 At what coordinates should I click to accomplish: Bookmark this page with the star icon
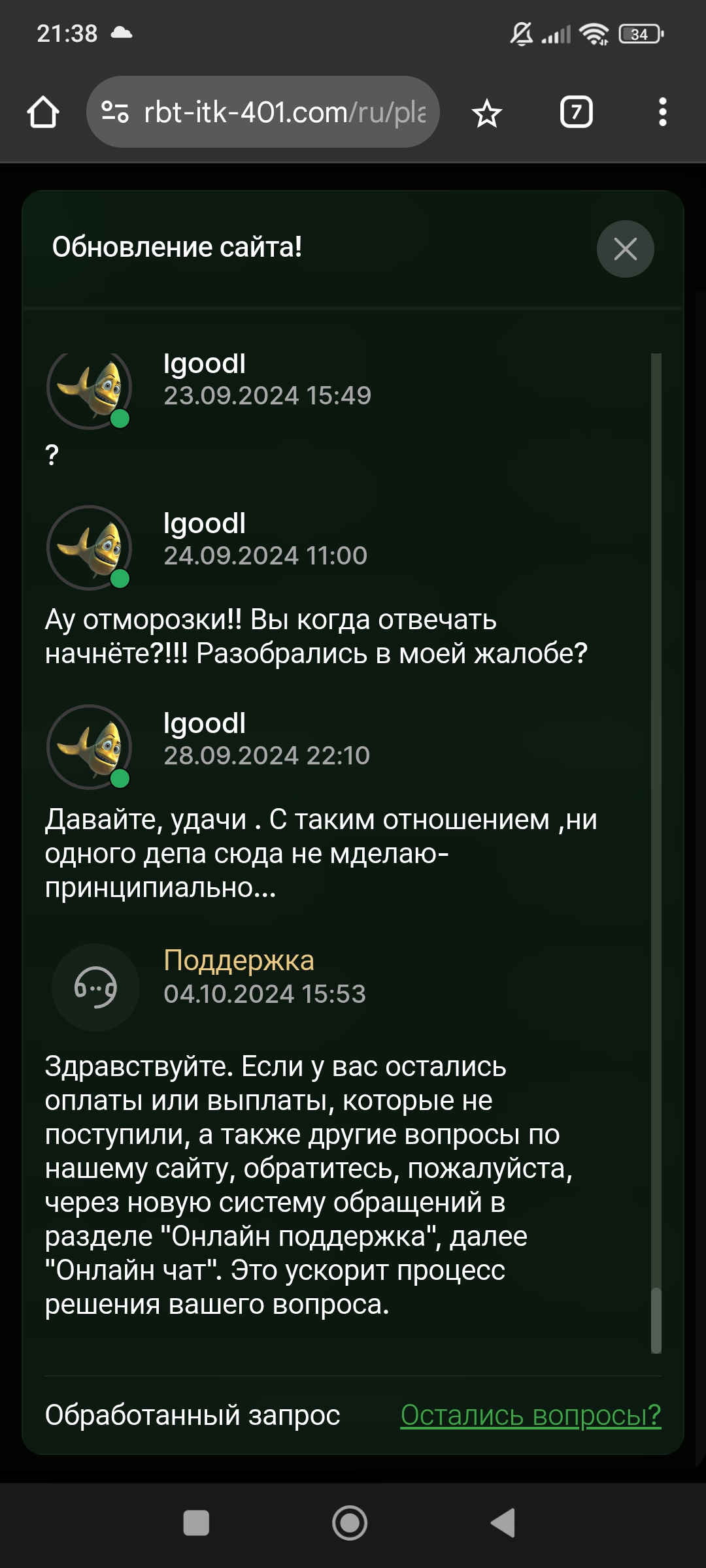(x=487, y=114)
